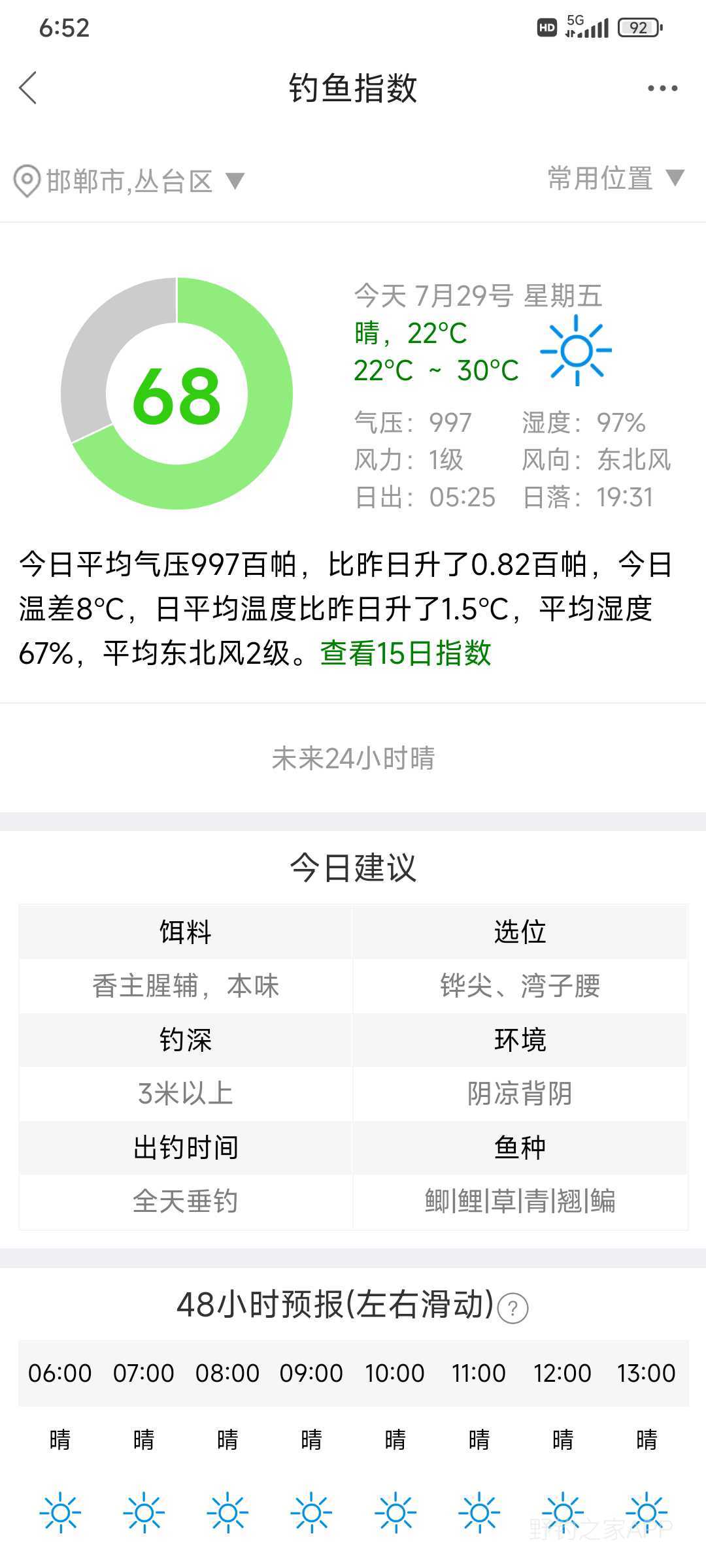This screenshot has width=706, height=1568.
Task: Open the three-dot overflow menu
Action: pyautogui.click(x=662, y=88)
